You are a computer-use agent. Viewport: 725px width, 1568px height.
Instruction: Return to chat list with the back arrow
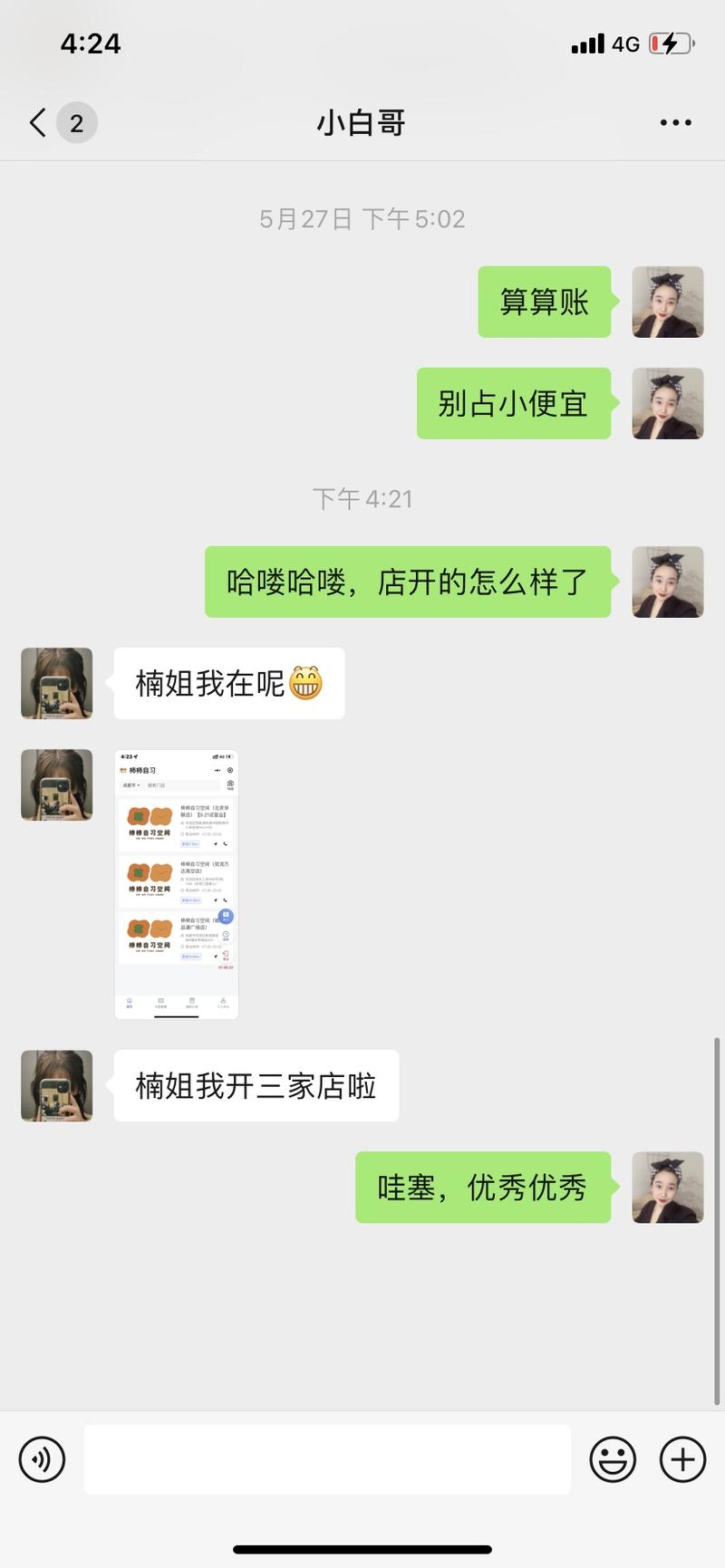[34, 122]
